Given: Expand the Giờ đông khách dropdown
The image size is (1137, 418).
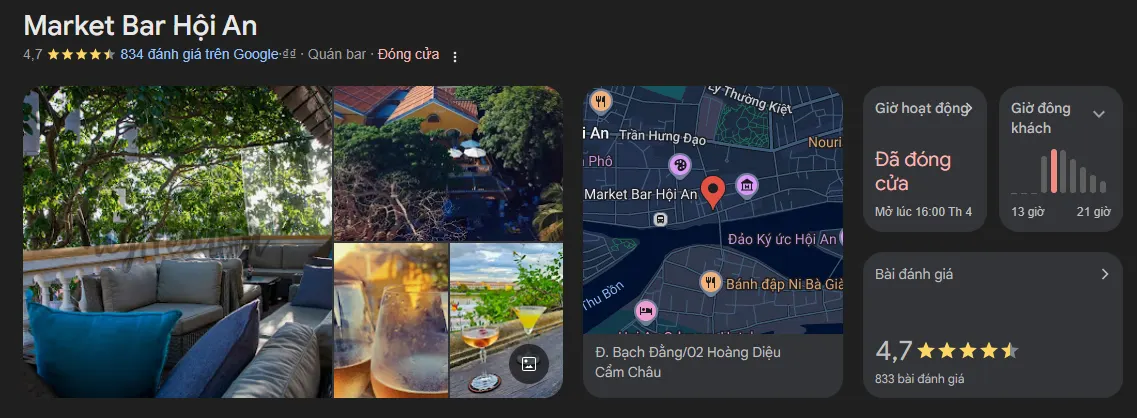Looking at the screenshot, I should pyautogui.click(x=1099, y=114).
